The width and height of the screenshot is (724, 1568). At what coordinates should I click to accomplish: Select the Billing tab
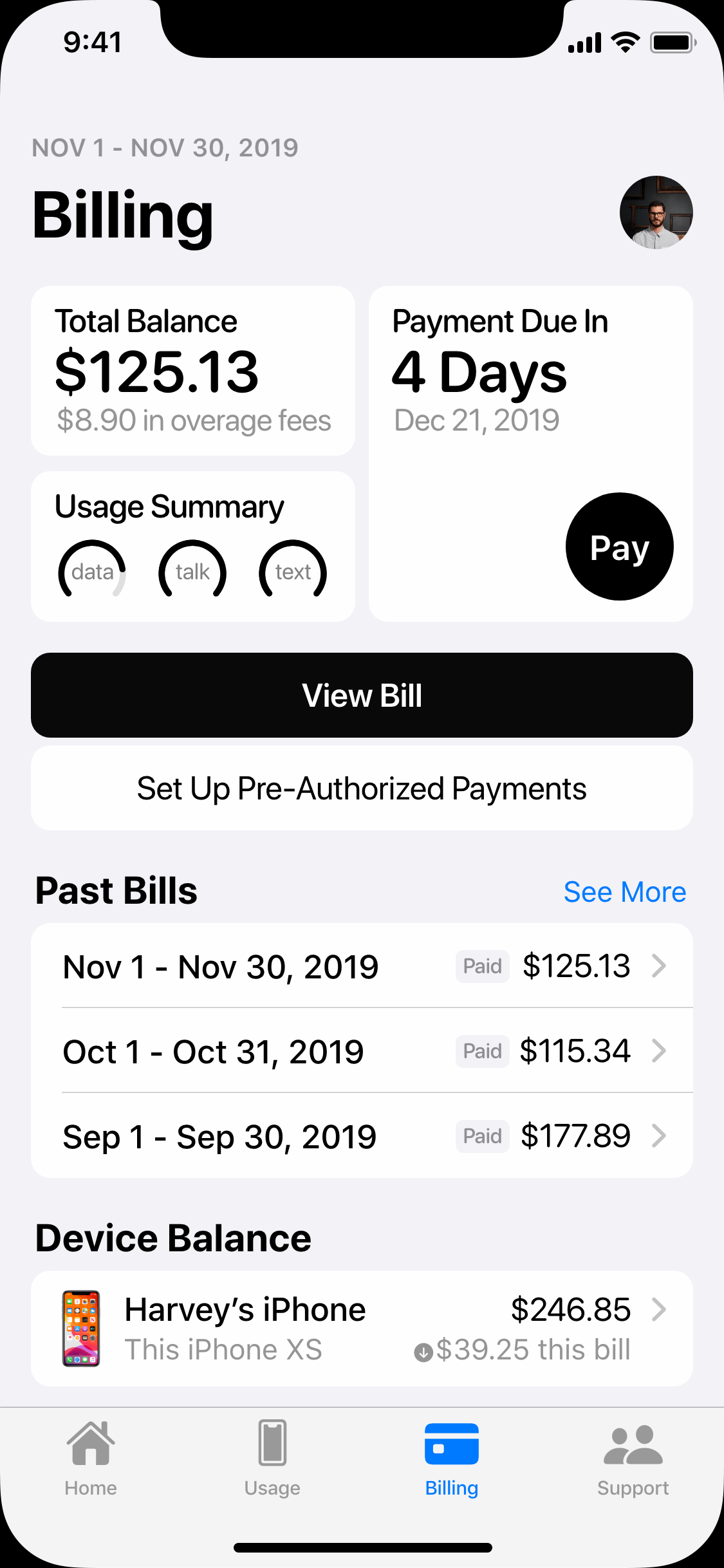[451, 1458]
